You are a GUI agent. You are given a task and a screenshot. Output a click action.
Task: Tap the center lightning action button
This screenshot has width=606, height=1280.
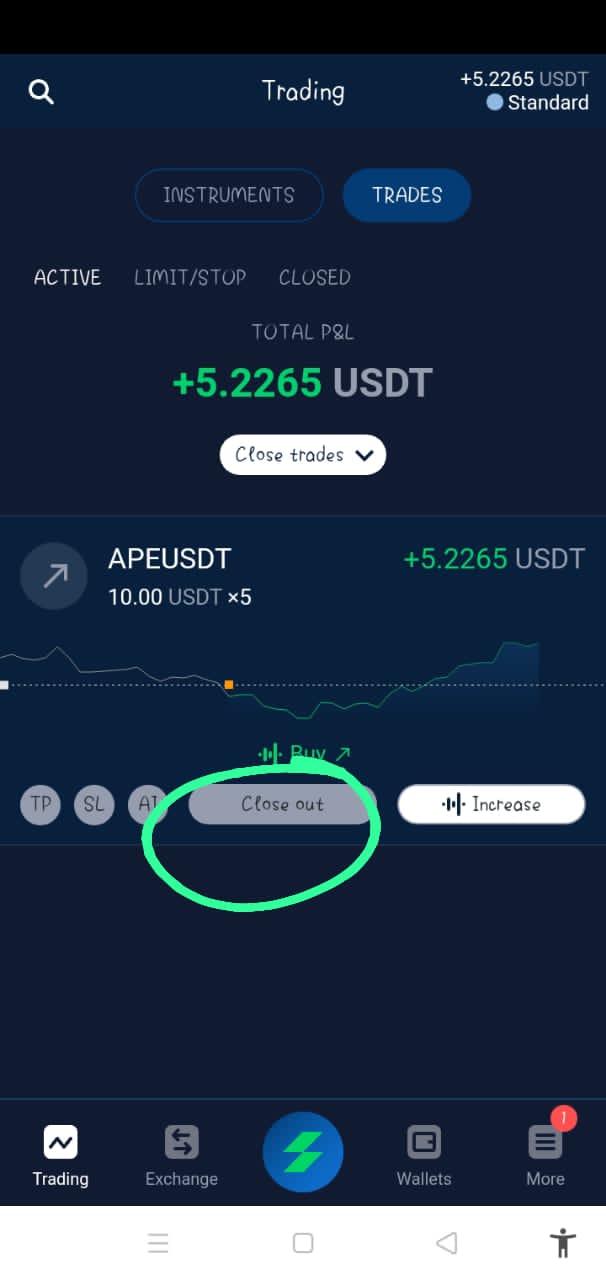[303, 1152]
